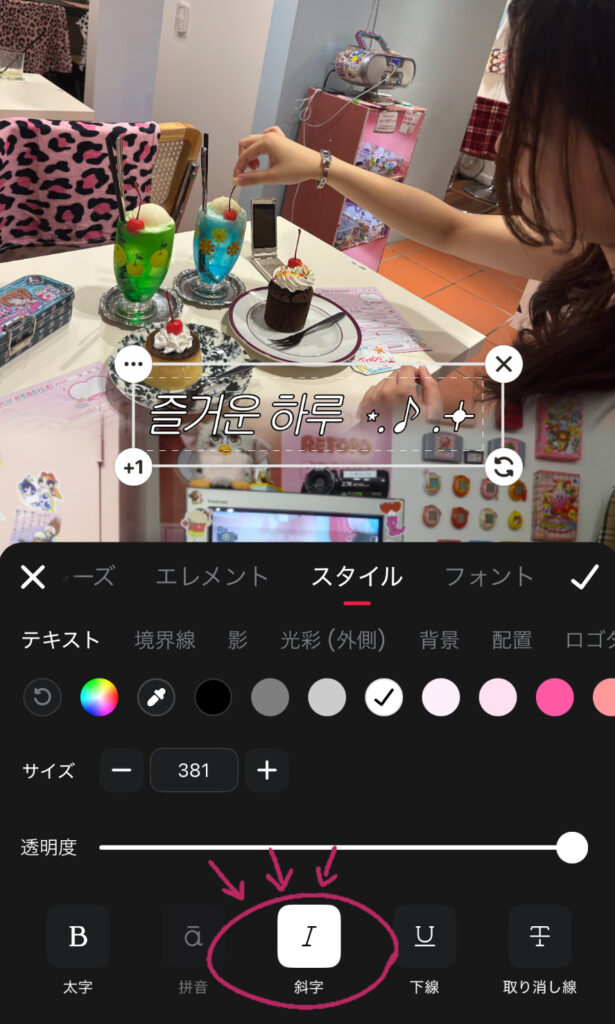Viewport: 615px width, 1024px height.
Task: Open the 配置 section
Action: tap(512, 640)
